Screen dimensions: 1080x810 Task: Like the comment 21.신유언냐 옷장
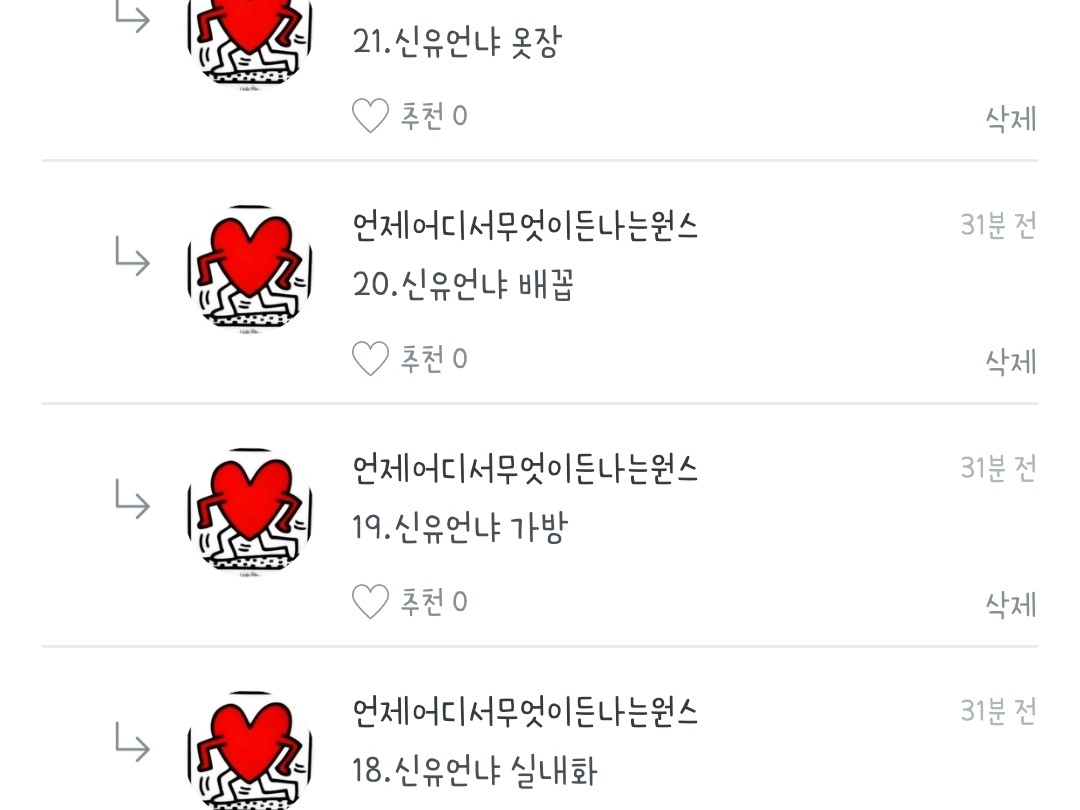[x=370, y=116]
